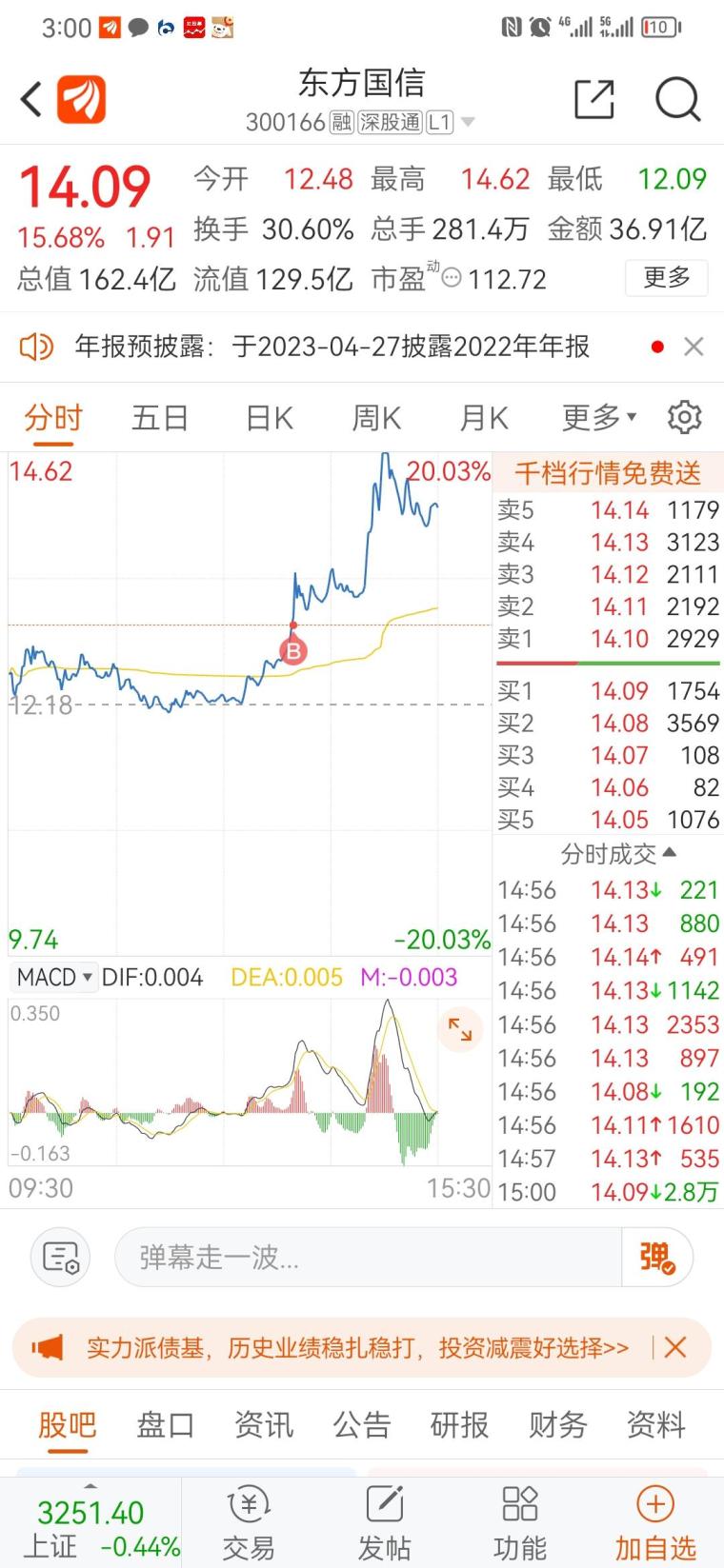
Task: Switch to the 公告 tab
Action: tap(362, 1425)
